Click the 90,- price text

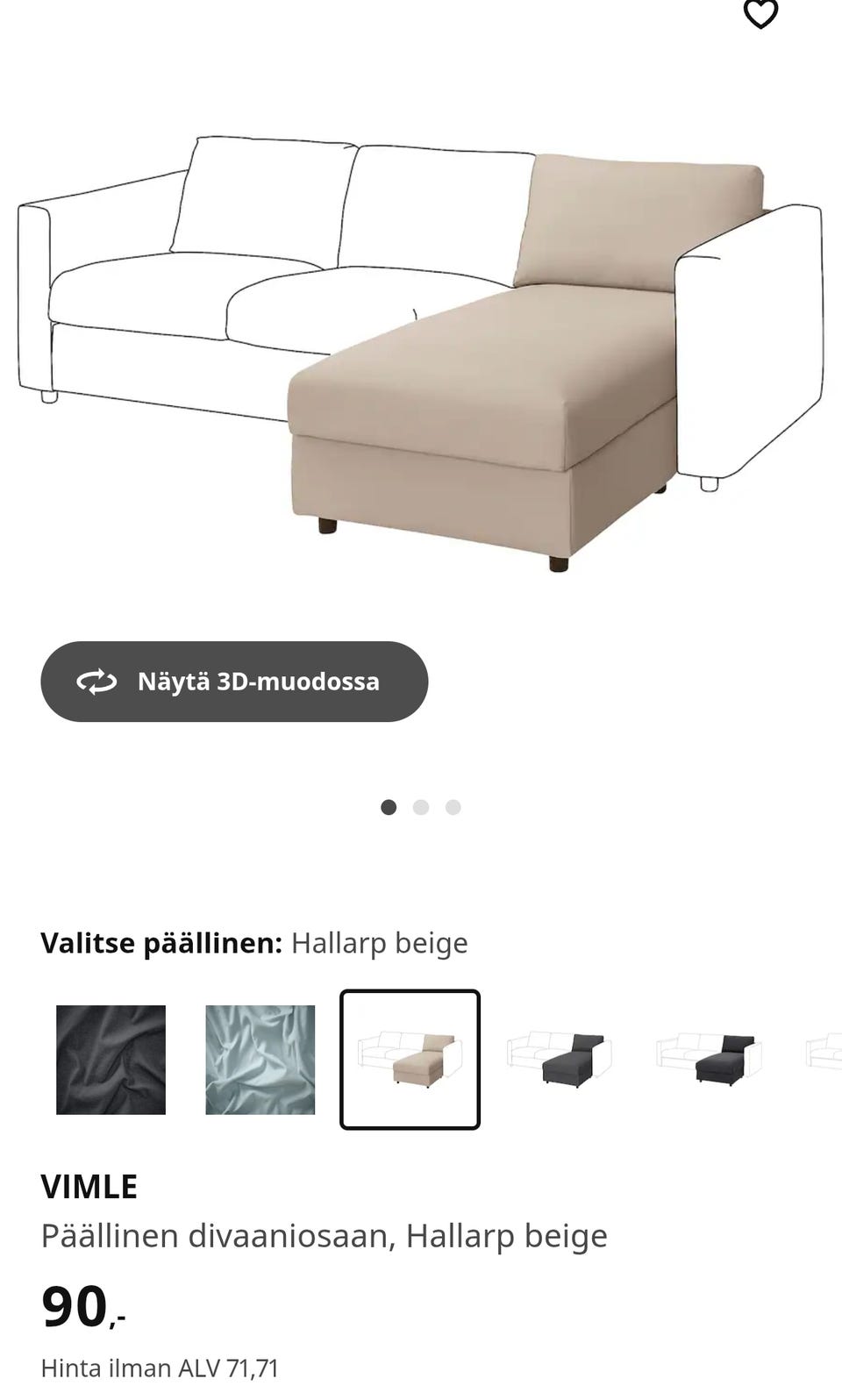(83, 1307)
